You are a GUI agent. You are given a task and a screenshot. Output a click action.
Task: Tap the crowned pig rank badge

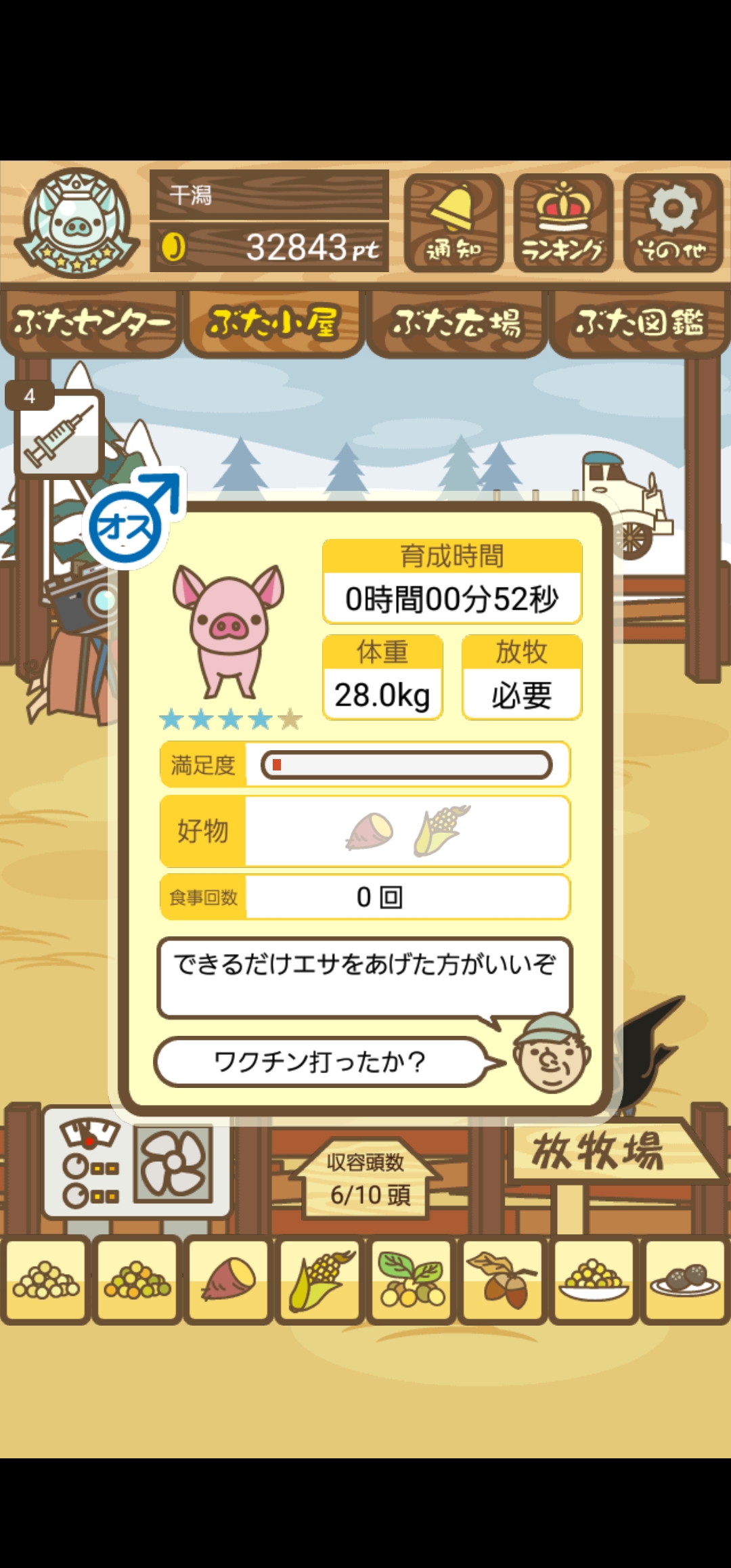(x=76, y=223)
